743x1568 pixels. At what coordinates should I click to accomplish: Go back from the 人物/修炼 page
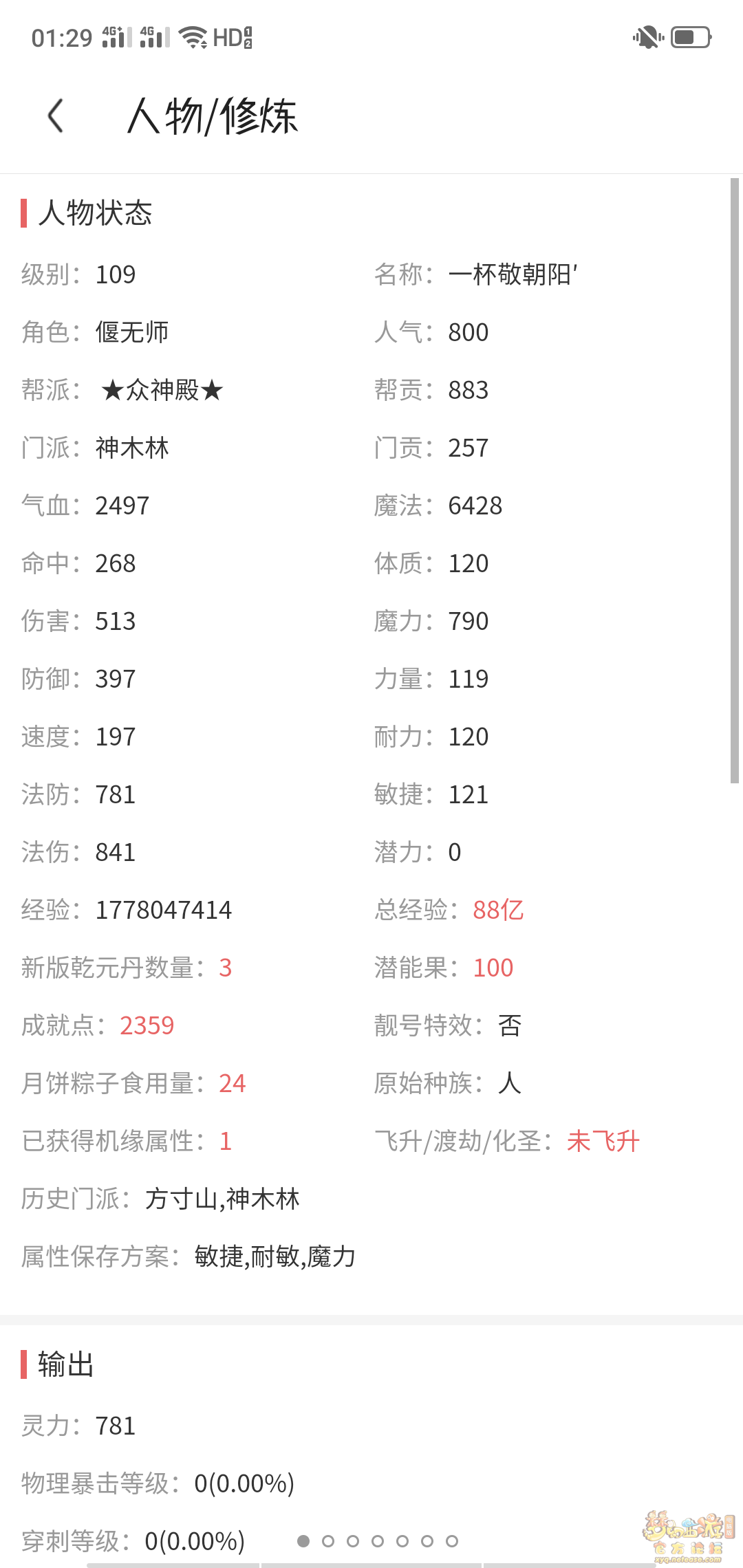point(56,115)
